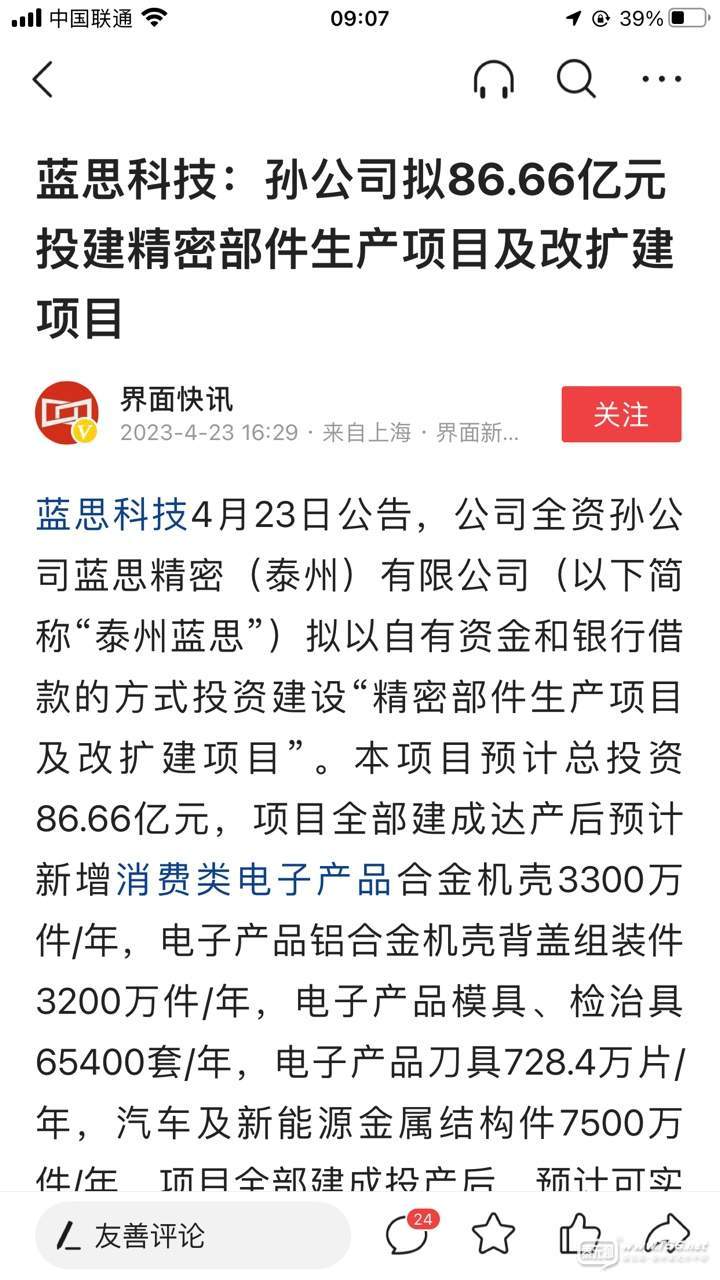Open the 蓝思科技 stock link
Screen dimensions: 720x1280
coord(112,516)
